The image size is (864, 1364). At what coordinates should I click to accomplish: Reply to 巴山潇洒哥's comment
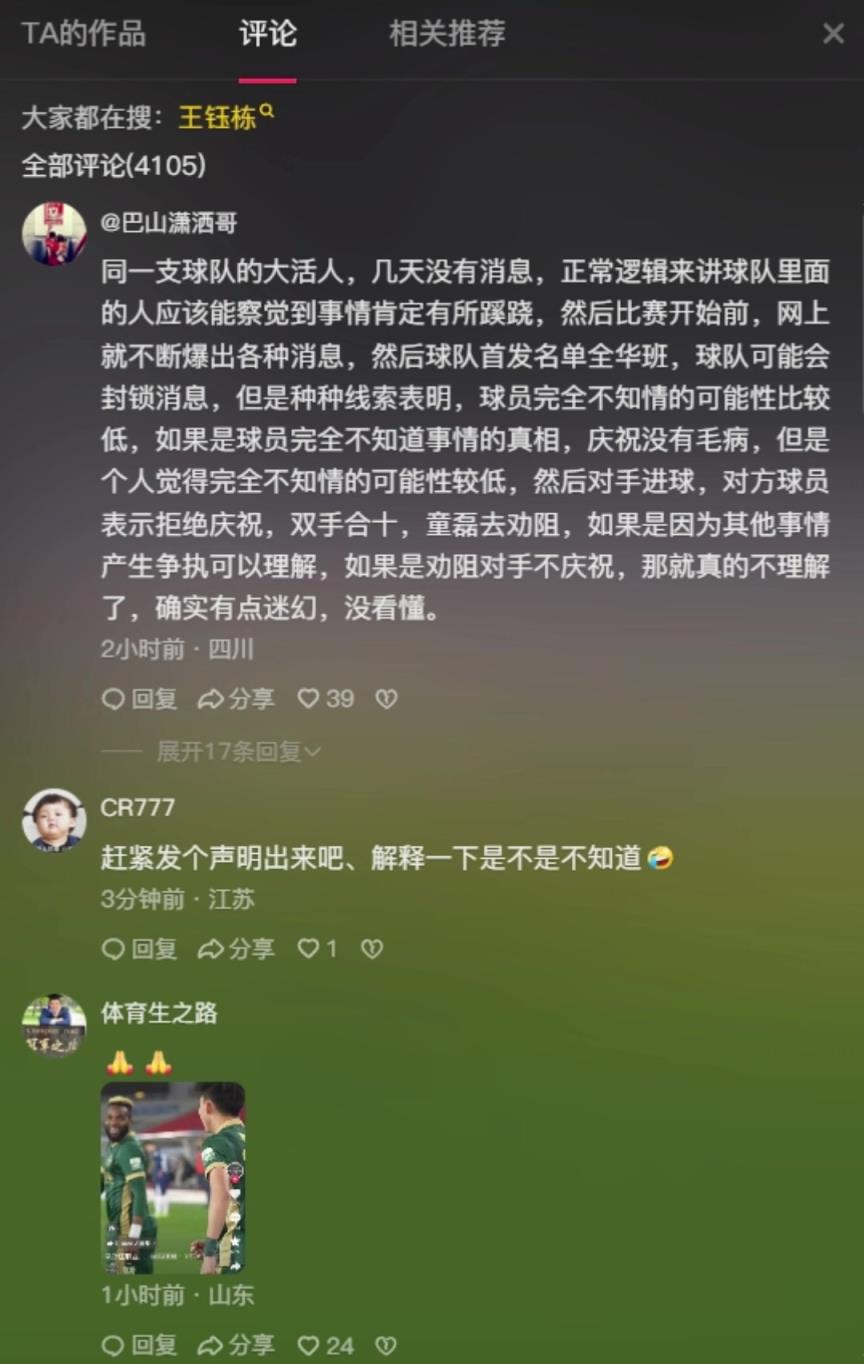[x=140, y=699]
